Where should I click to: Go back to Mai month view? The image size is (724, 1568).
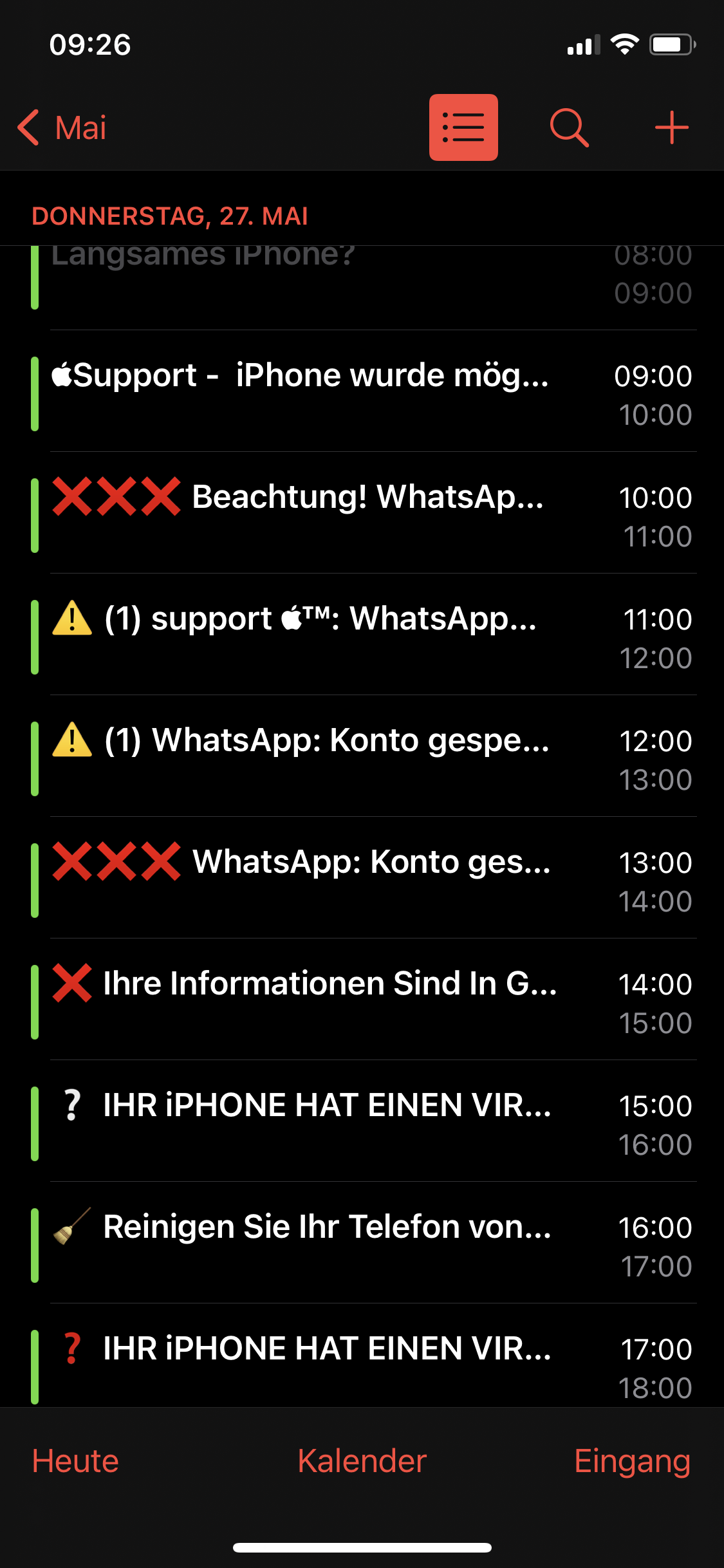tap(63, 127)
